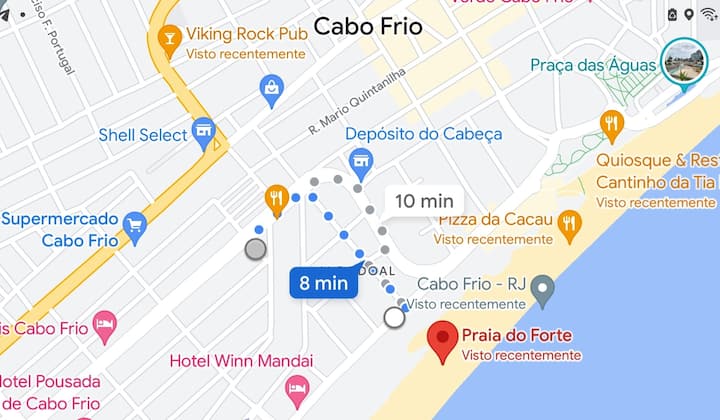
Task: Open Supermercado Cabo Frio marker
Action: [133, 226]
